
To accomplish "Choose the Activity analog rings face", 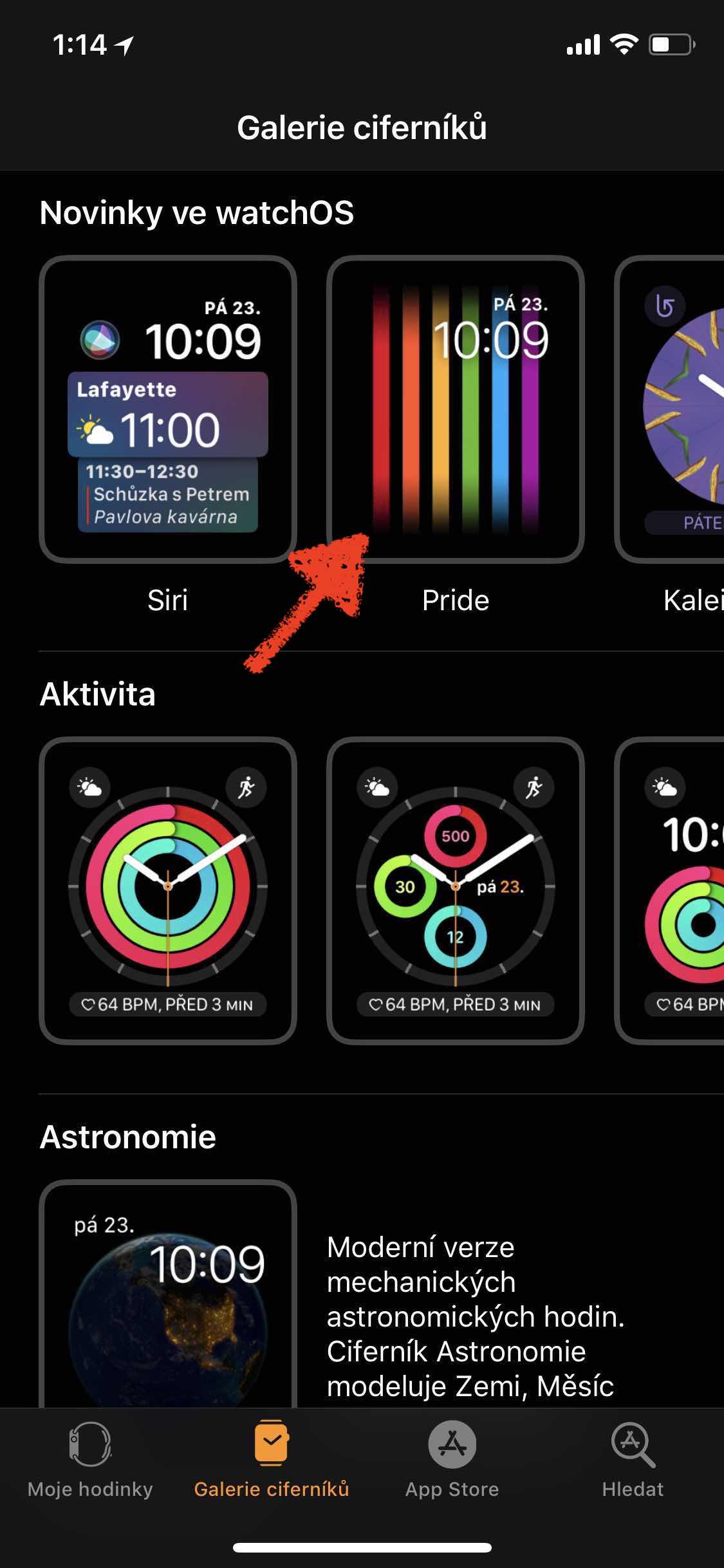I will tap(168, 890).
